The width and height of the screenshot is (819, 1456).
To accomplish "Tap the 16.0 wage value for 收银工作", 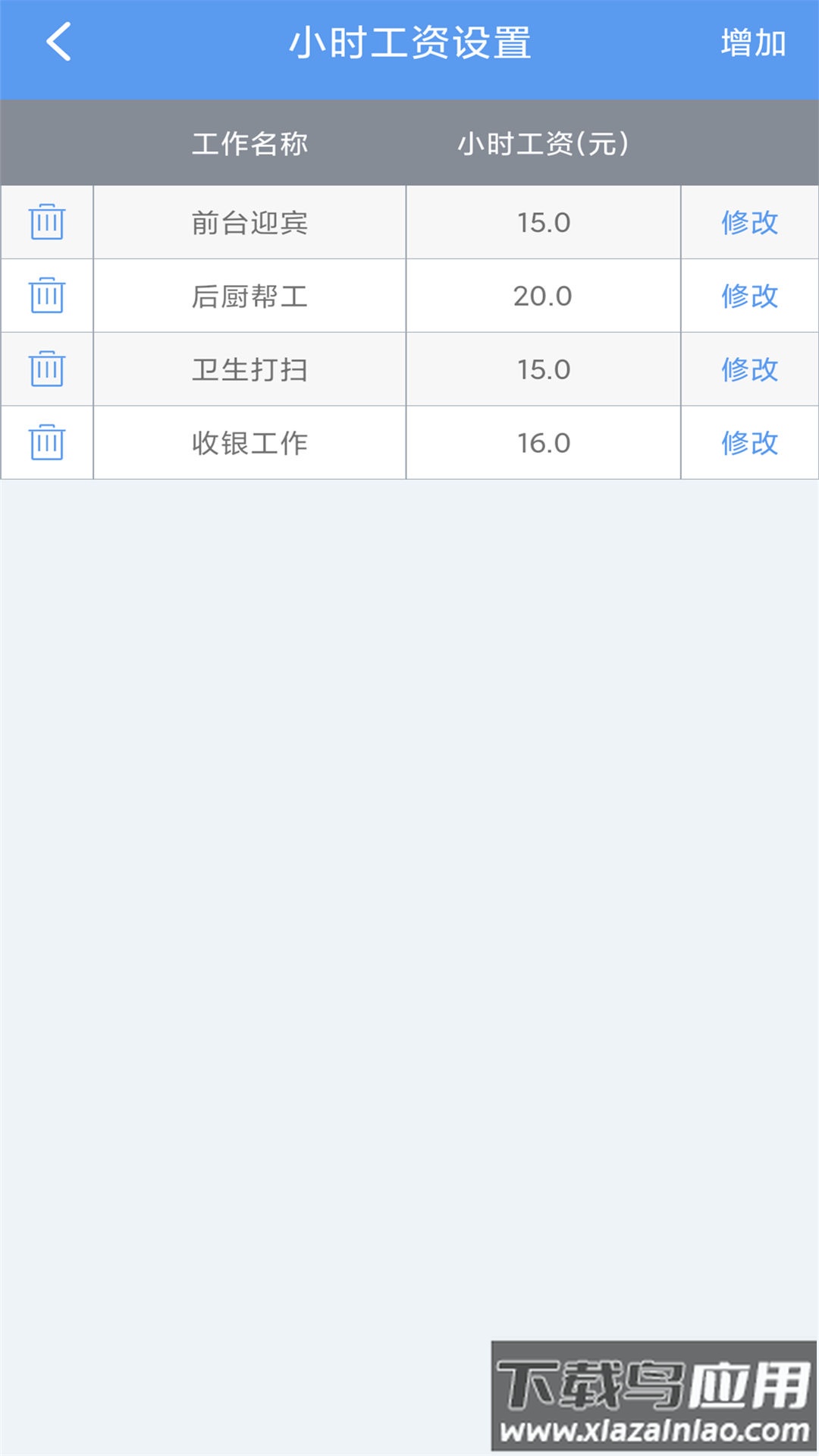I will point(542,443).
